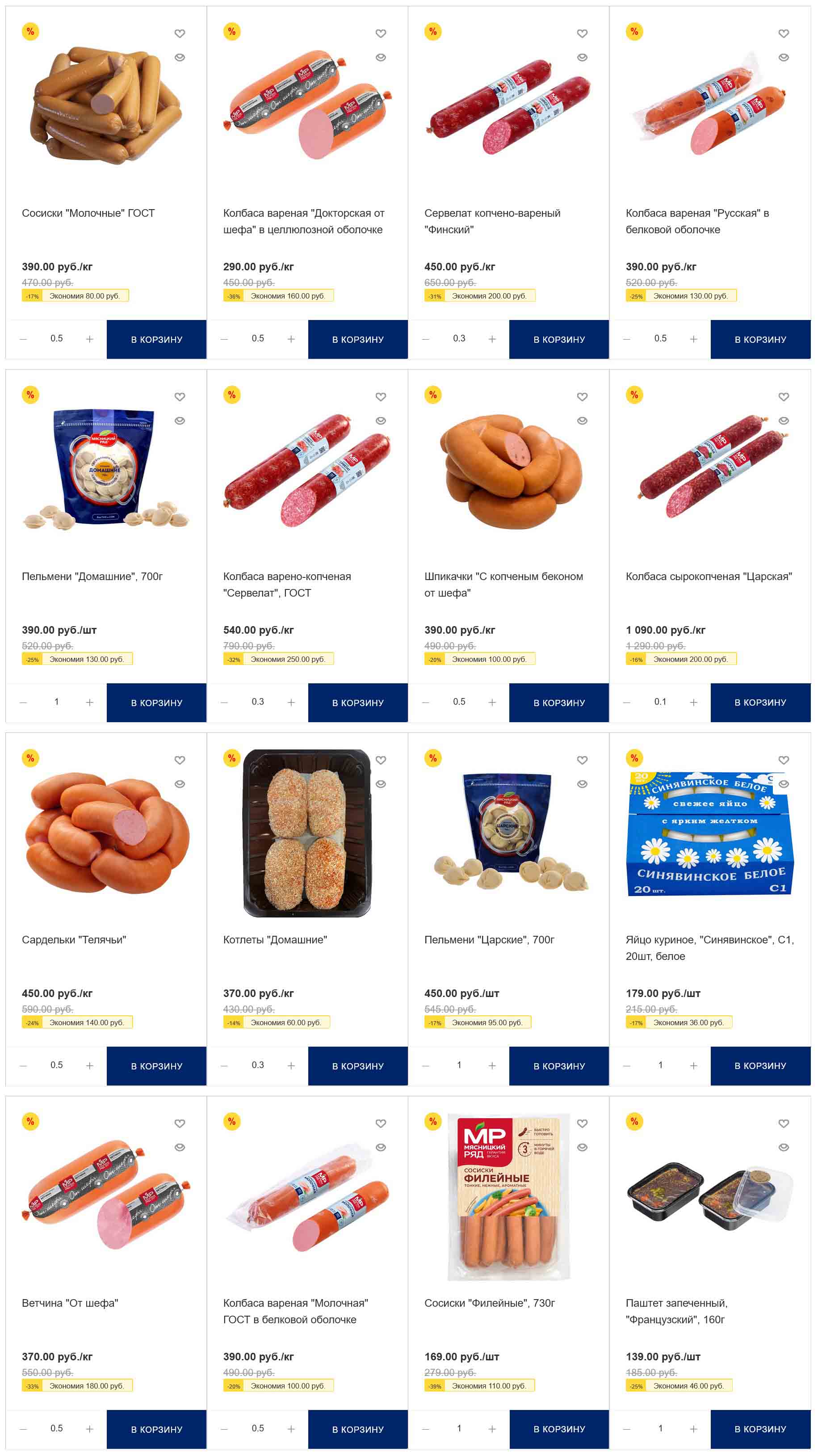Image resolution: width=822 pixels, height=1456 pixels.
Task: Add Паштет запеченный "Французский" to cart
Action: [x=760, y=1430]
